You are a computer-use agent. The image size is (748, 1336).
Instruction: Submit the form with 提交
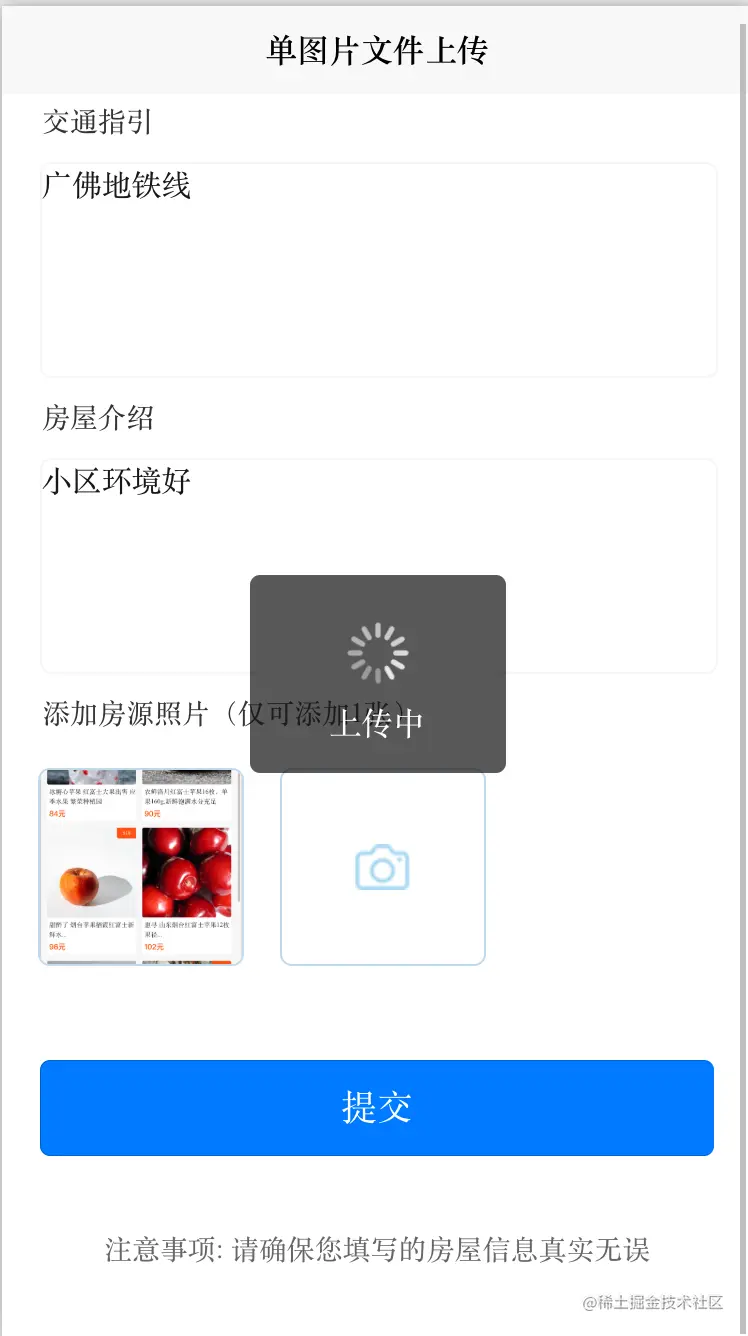(x=377, y=1107)
